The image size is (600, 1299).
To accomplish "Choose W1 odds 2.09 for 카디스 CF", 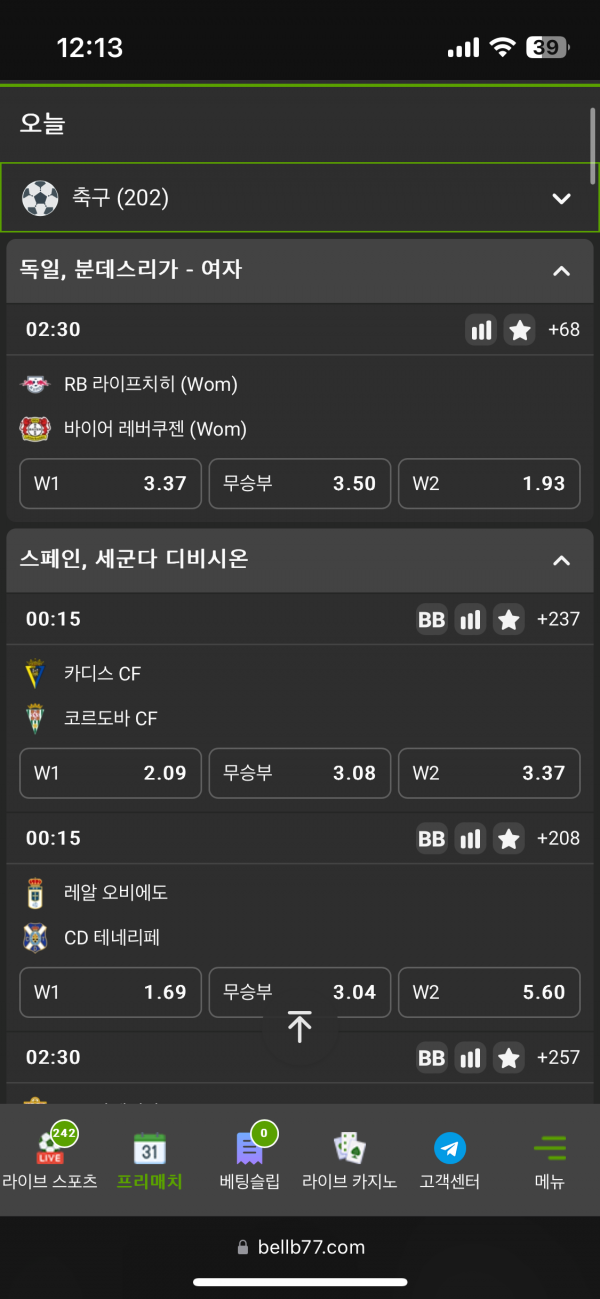I will tap(110, 773).
